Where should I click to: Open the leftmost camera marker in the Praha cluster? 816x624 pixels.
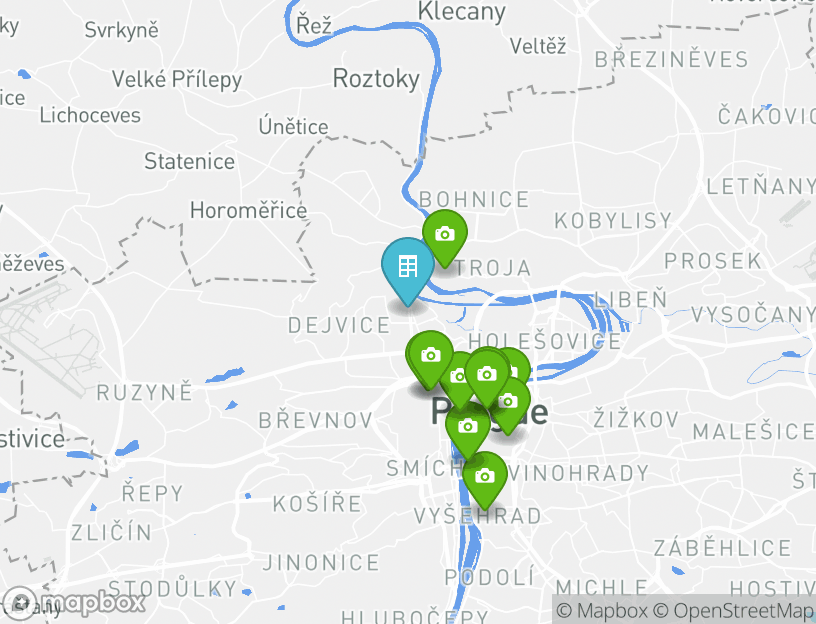pos(430,355)
